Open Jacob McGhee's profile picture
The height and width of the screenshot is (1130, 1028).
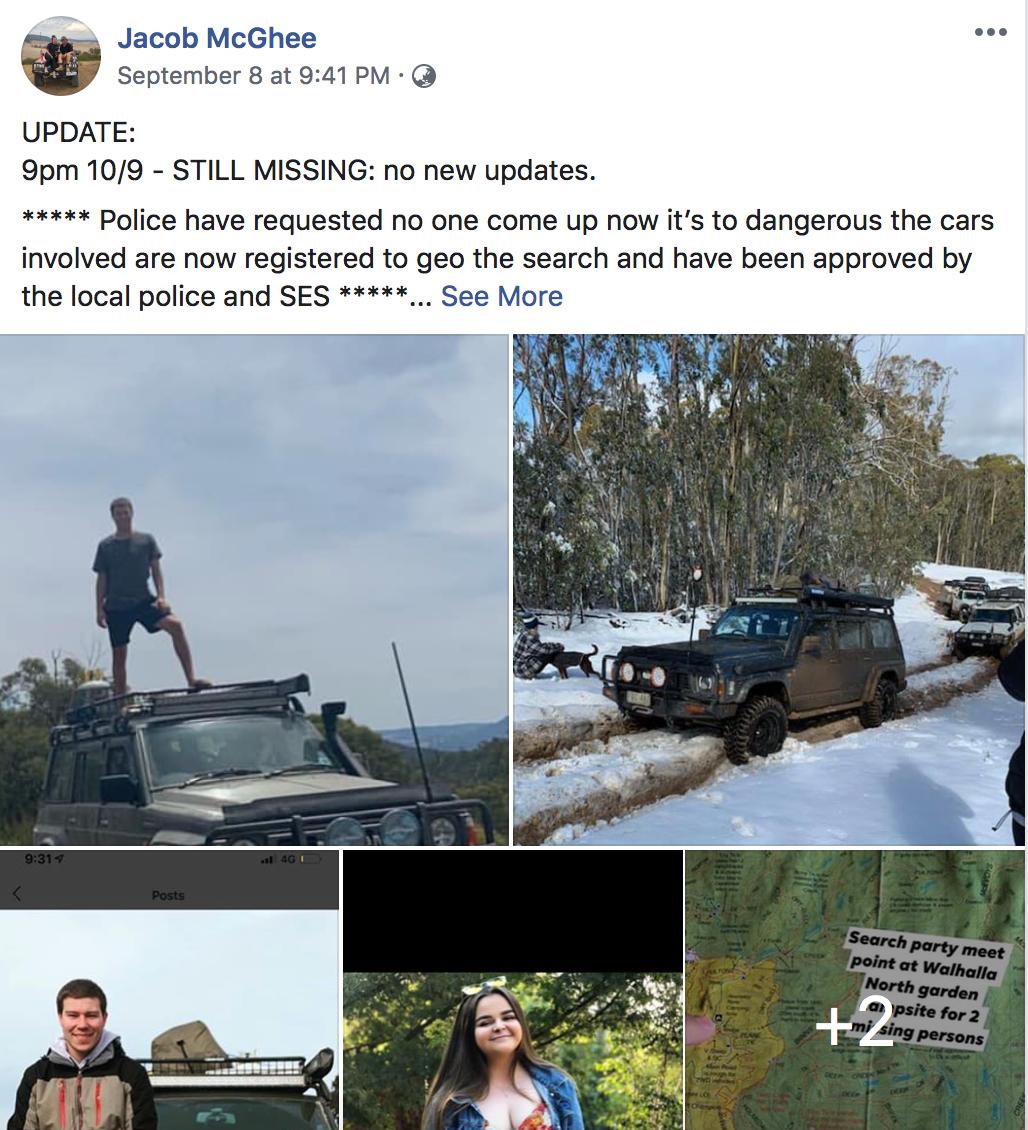click(61, 56)
